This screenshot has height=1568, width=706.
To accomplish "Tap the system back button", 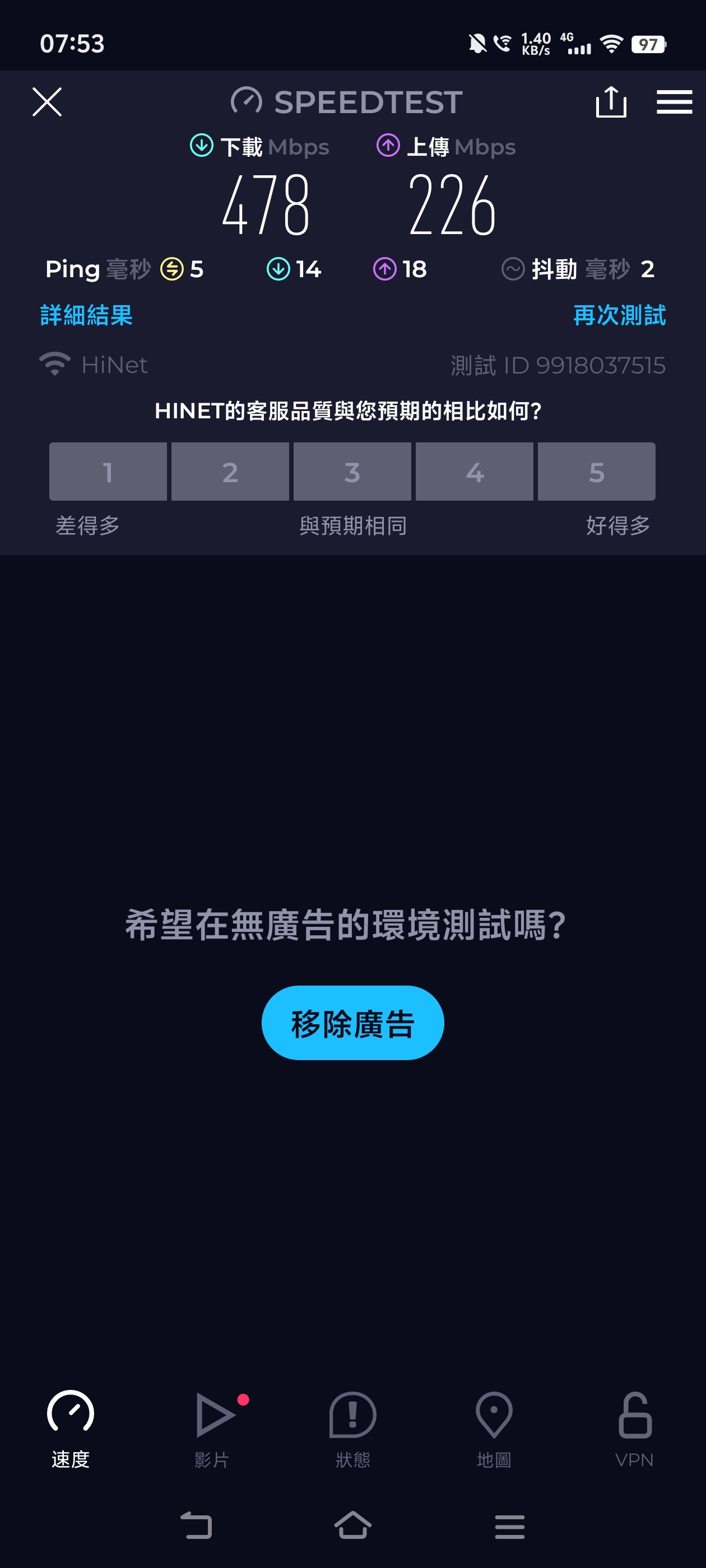I will [196, 1525].
